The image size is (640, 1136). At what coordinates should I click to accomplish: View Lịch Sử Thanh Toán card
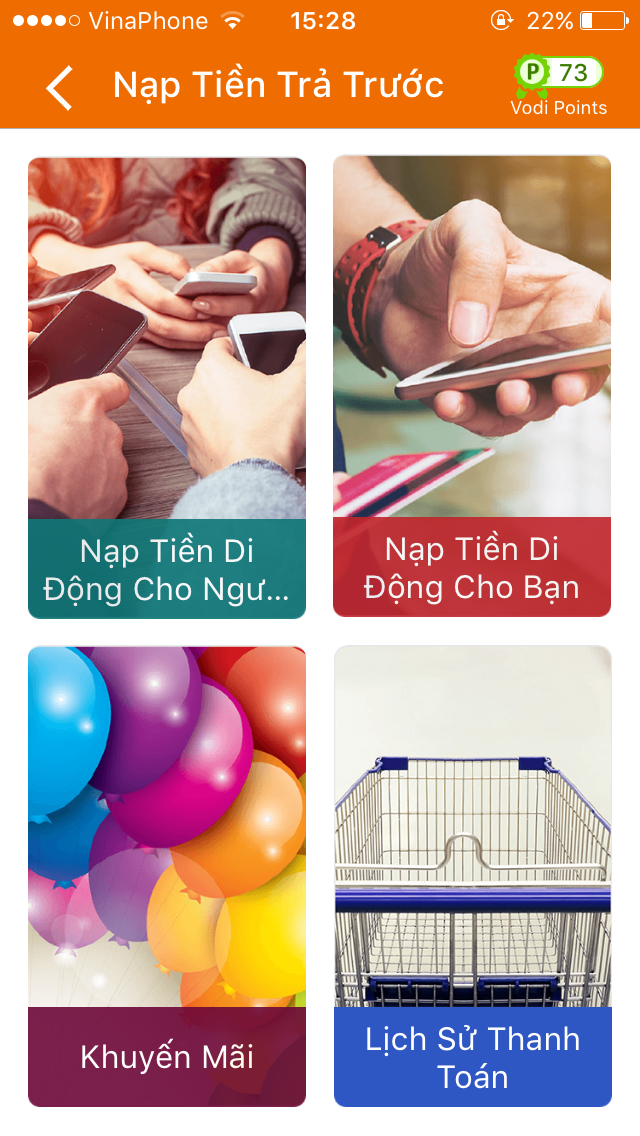pos(472,876)
